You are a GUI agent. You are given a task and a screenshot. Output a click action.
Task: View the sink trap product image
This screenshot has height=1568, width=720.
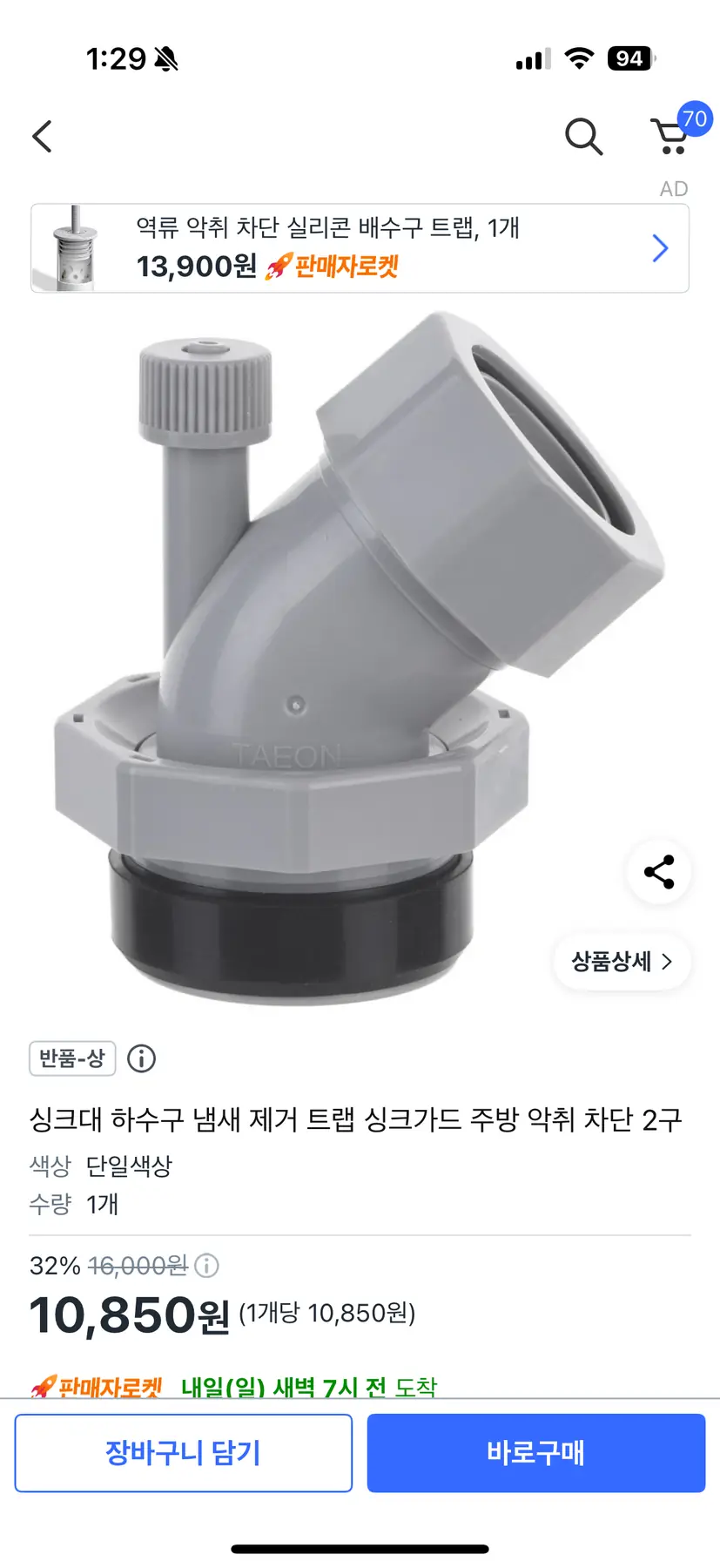coord(348,653)
